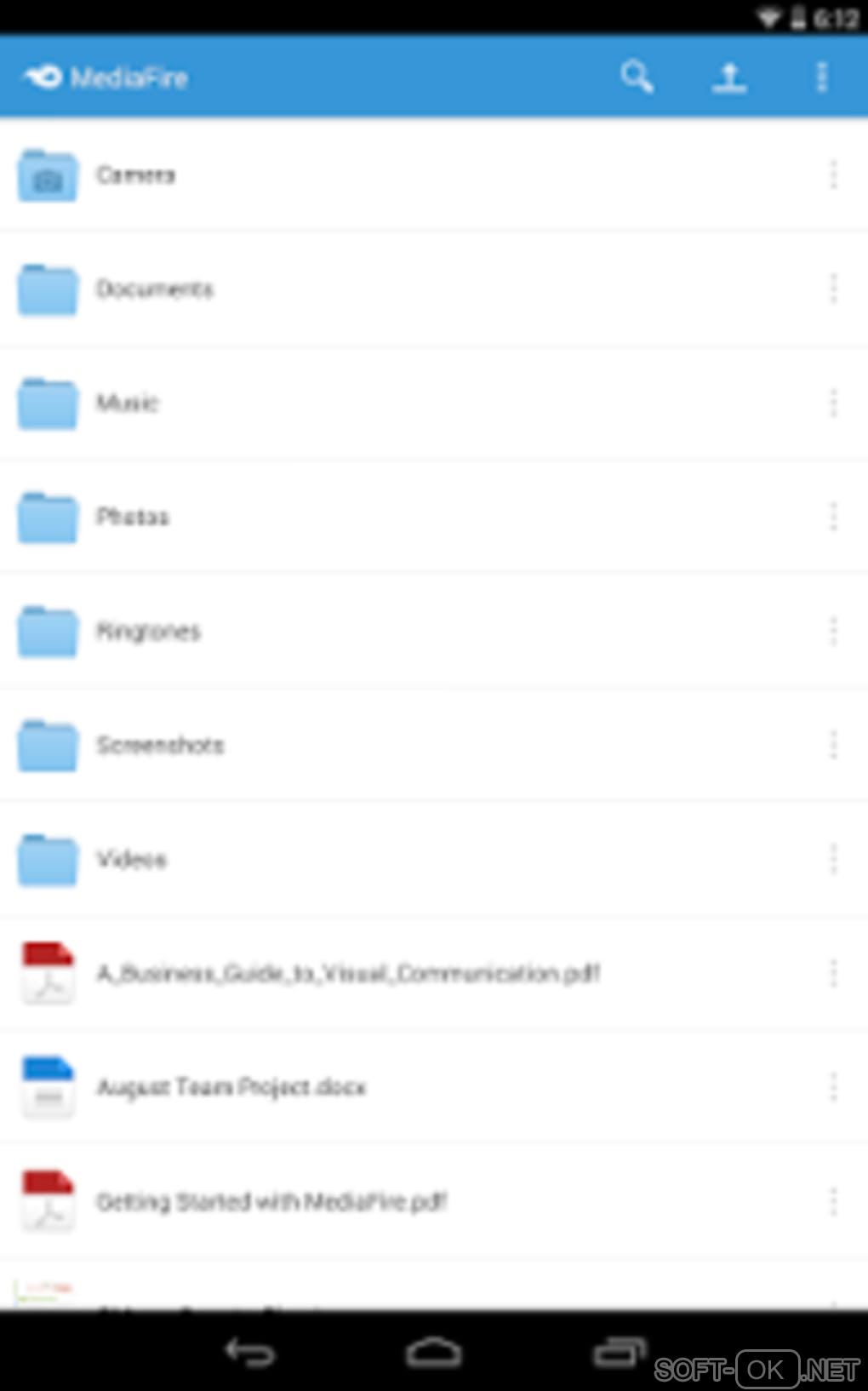Open search in MediaFire
The width and height of the screenshot is (868, 1391).
click(637, 77)
